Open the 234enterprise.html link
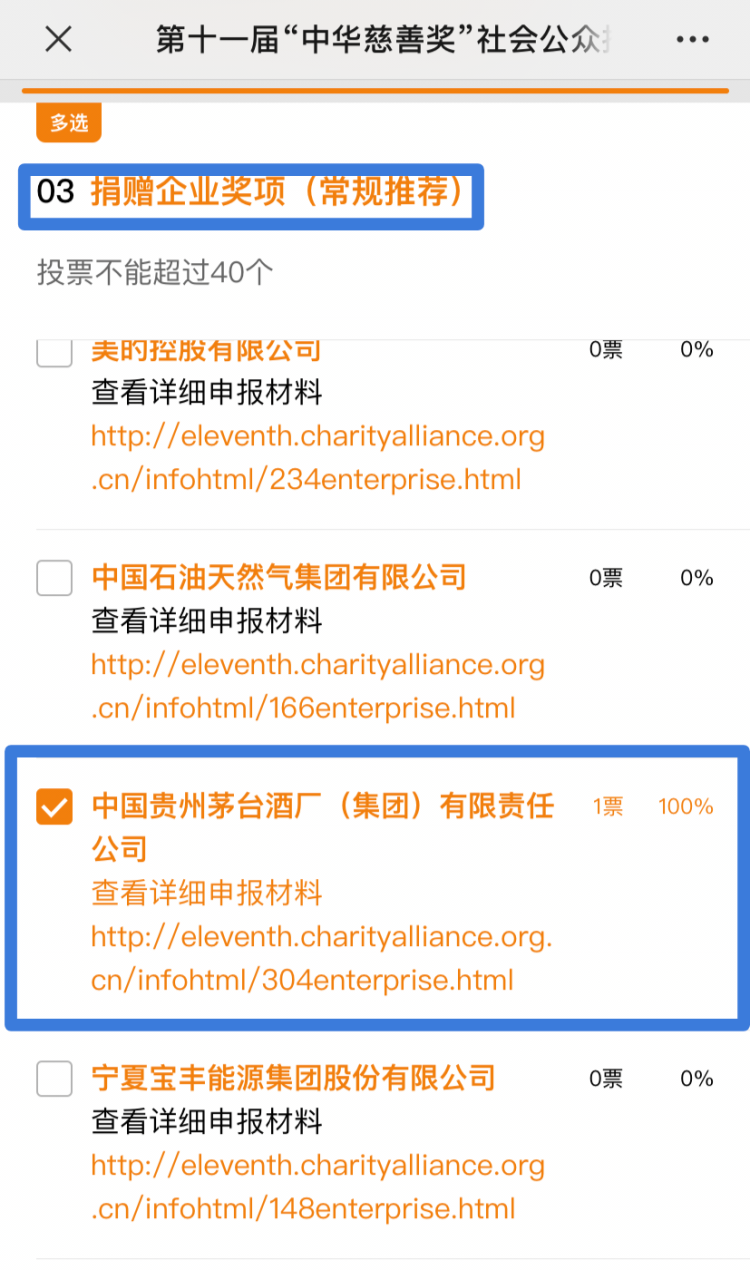This screenshot has height=1270, width=750. click(318, 458)
